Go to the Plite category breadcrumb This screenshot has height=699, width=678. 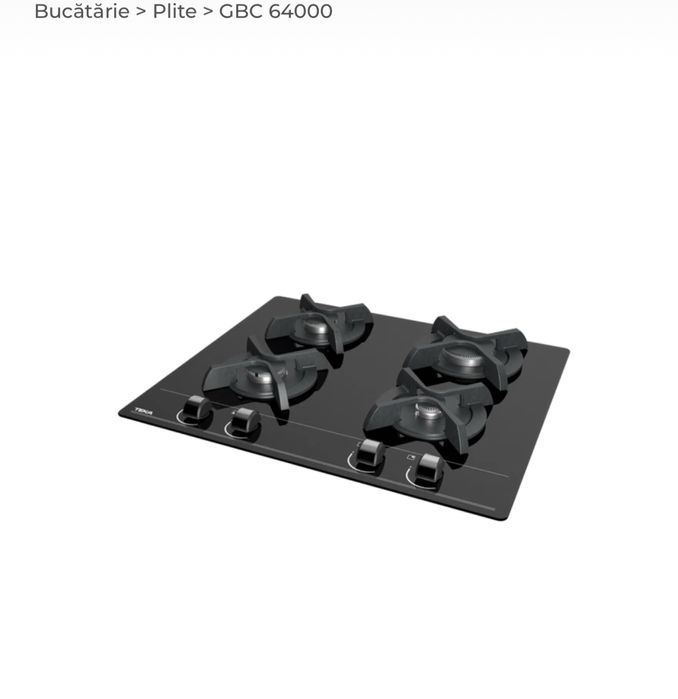(x=174, y=12)
